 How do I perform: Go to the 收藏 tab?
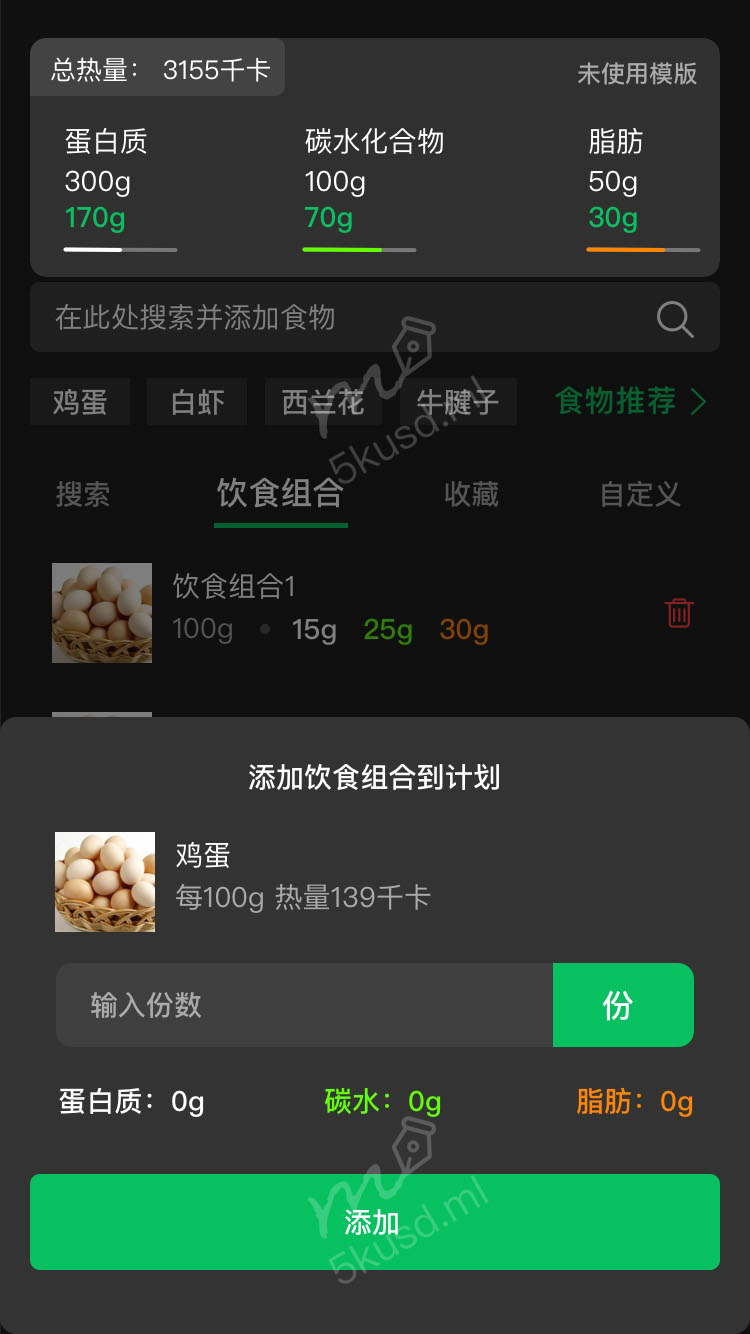pyautogui.click(x=471, y=494)
